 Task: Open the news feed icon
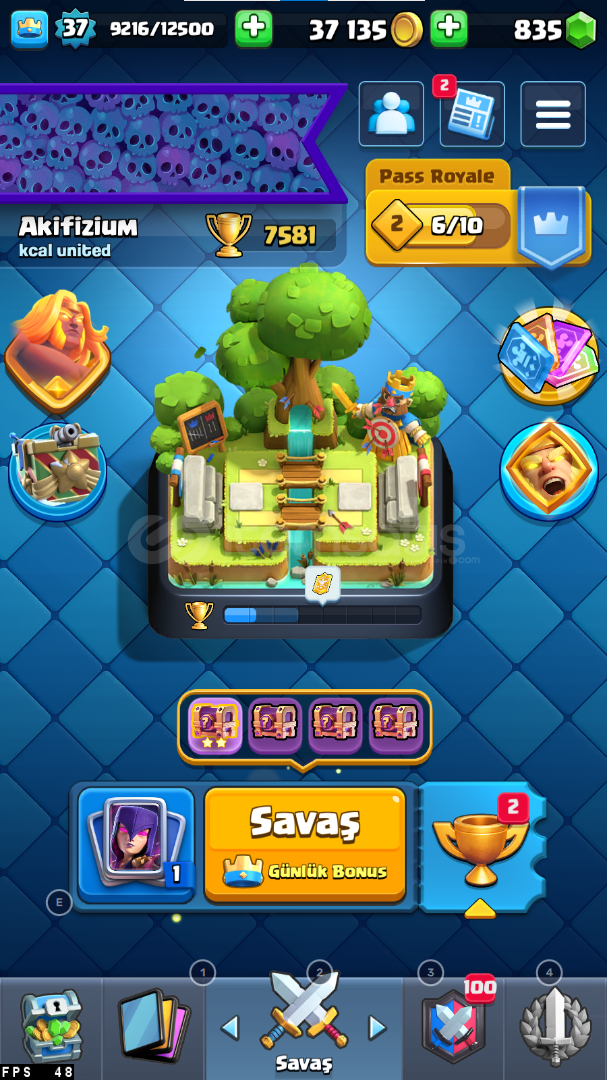[472, 115]
